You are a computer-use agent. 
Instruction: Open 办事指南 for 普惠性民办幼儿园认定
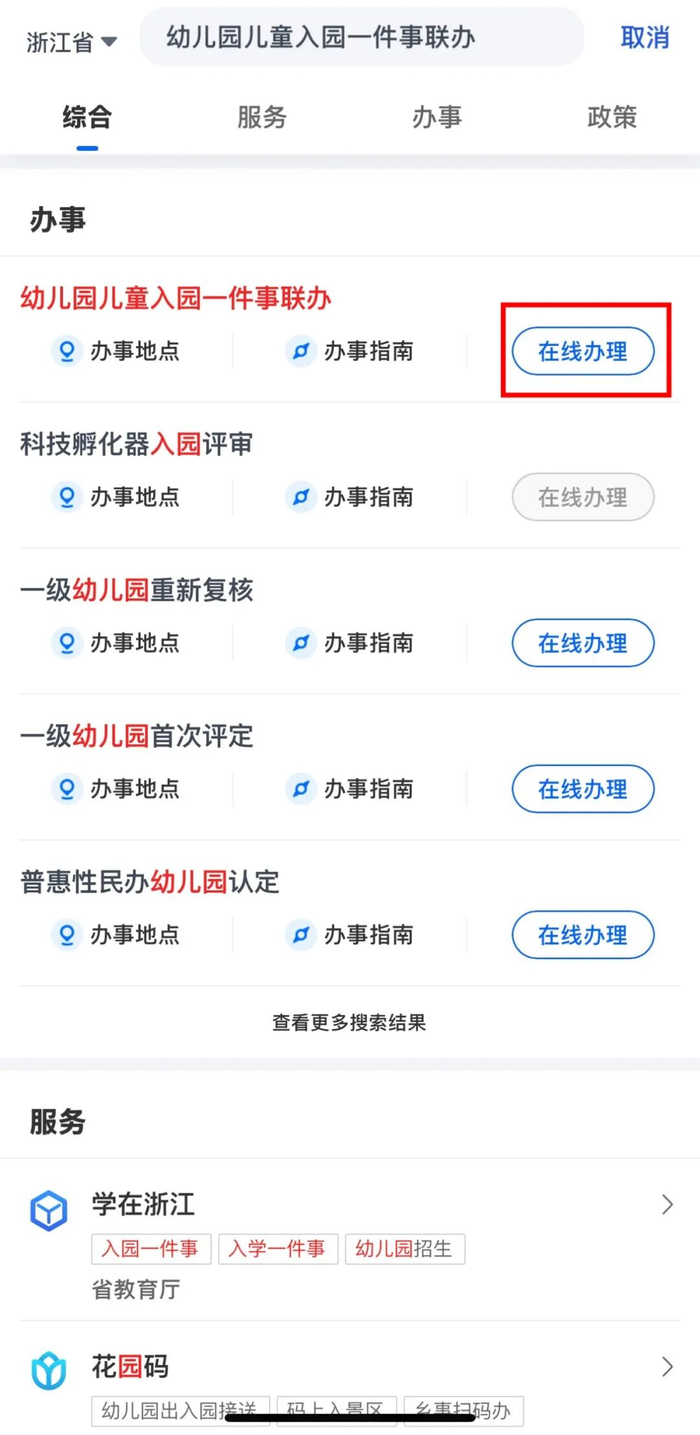tap(349, 935)
